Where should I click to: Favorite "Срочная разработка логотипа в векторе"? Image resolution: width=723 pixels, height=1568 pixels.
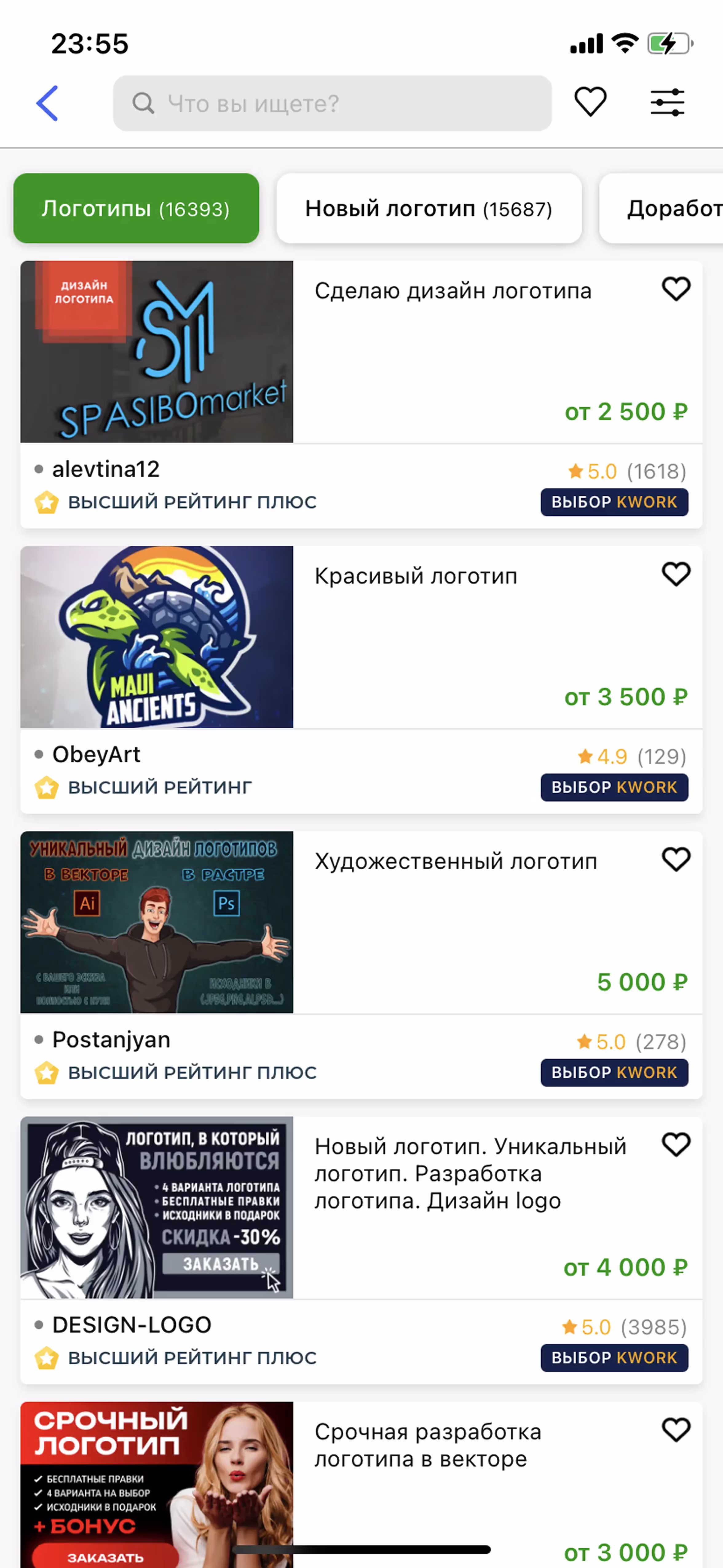[x=676, y=1429]
